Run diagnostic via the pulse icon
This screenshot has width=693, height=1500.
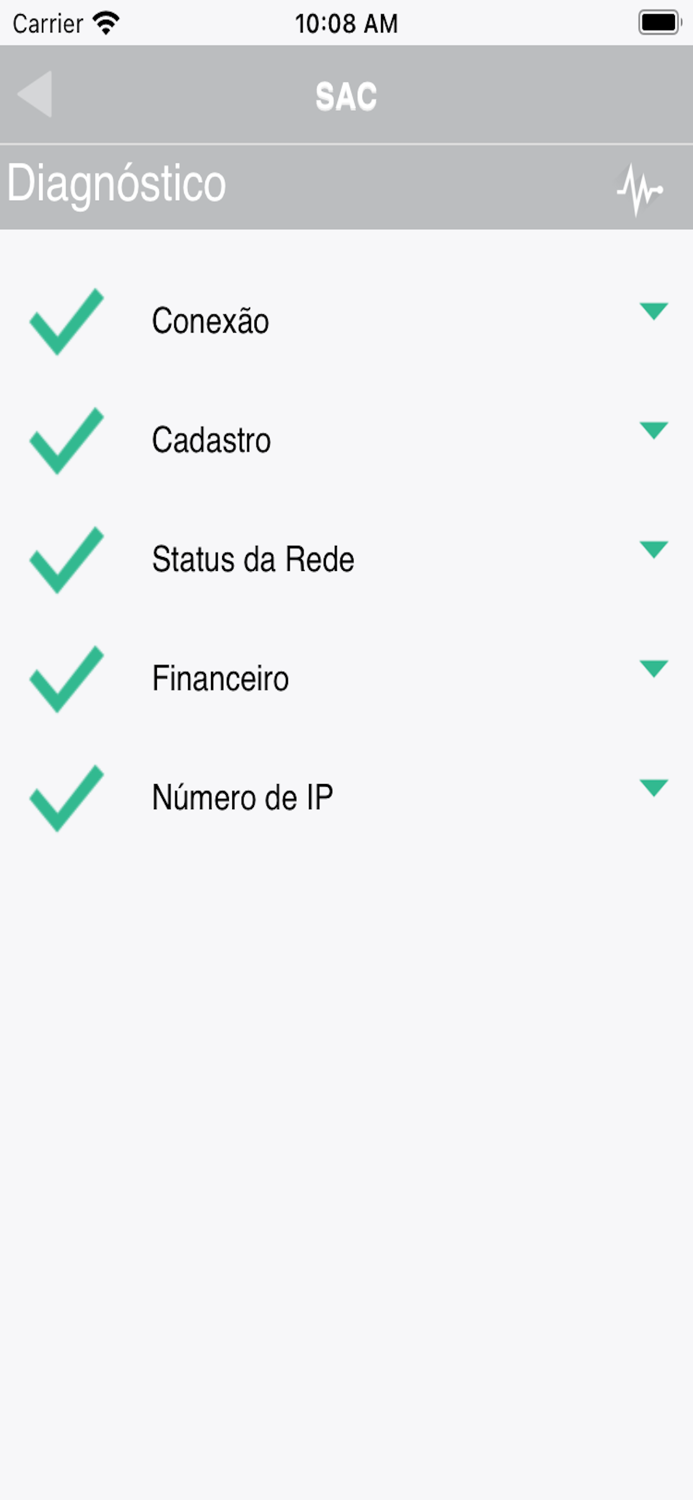pos(639,189)
